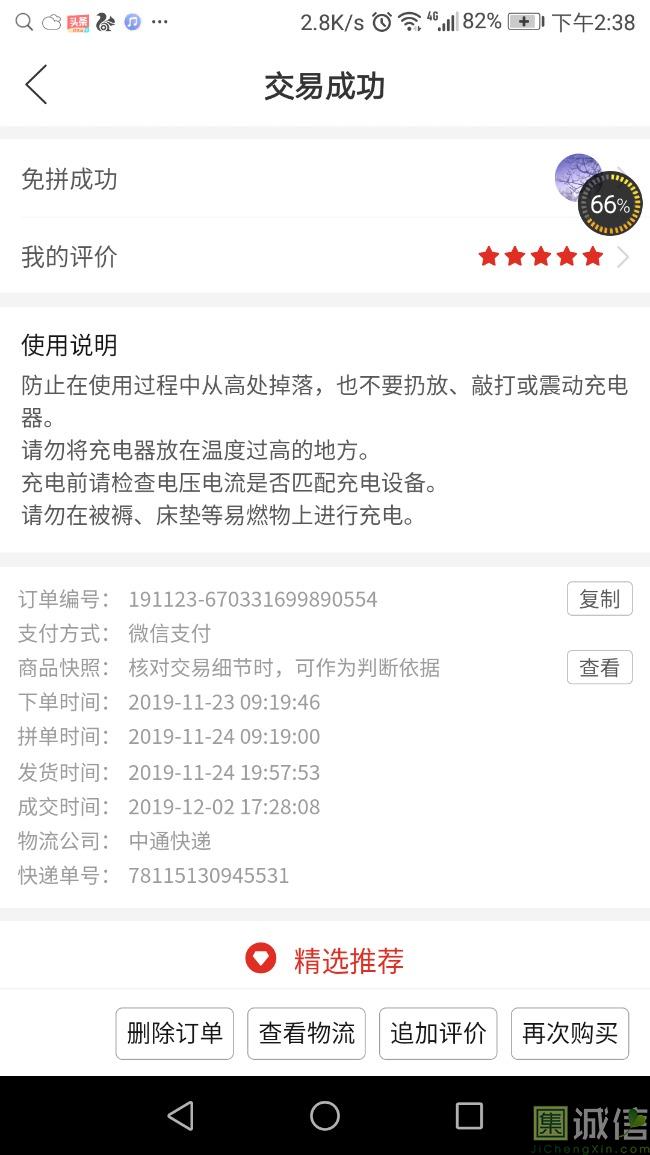650x1155 pixels.
Task: Tap the system back triangle in navigation bar
Action: tap(181, 1116)
